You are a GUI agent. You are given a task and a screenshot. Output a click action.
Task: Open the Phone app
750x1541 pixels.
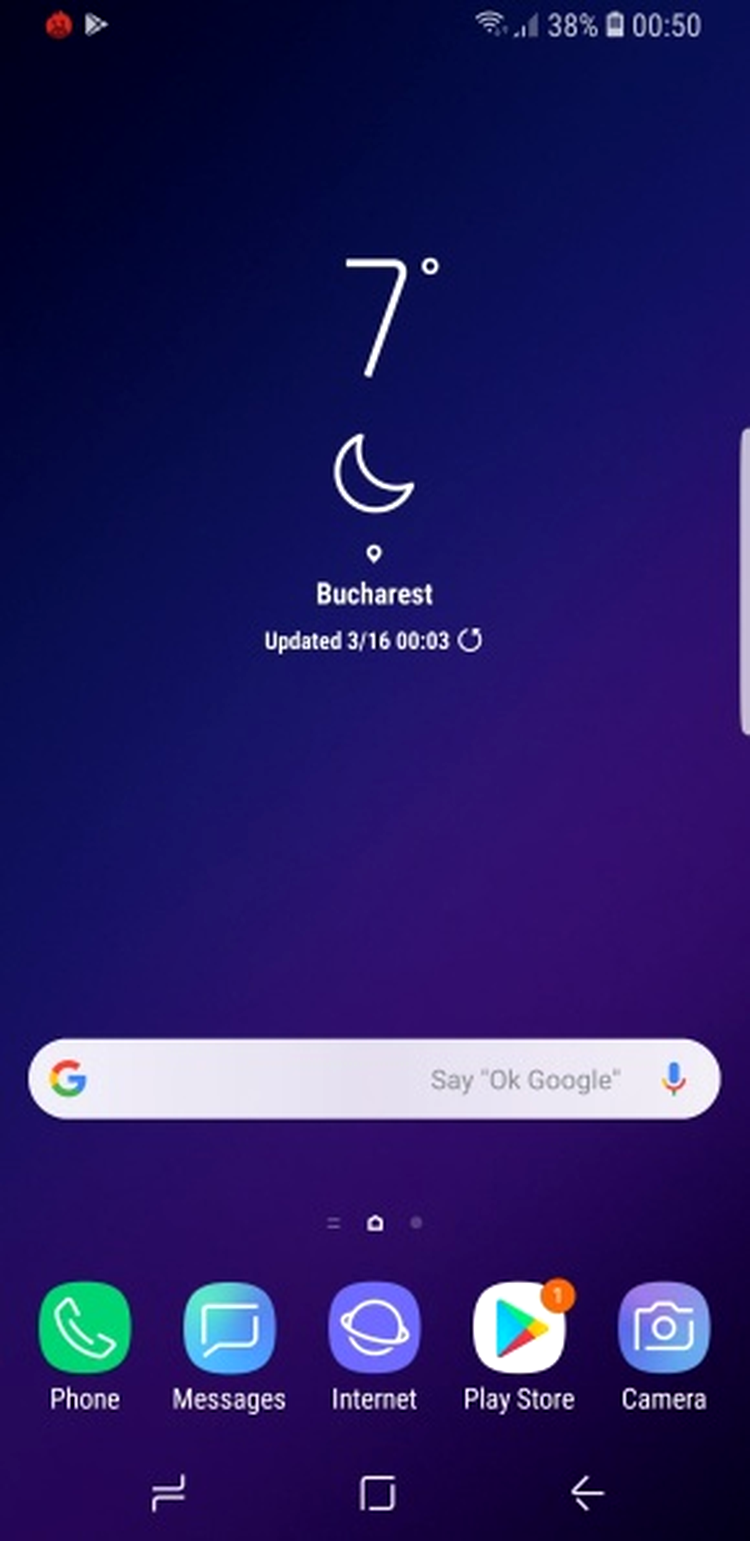tap(85, 1328)
